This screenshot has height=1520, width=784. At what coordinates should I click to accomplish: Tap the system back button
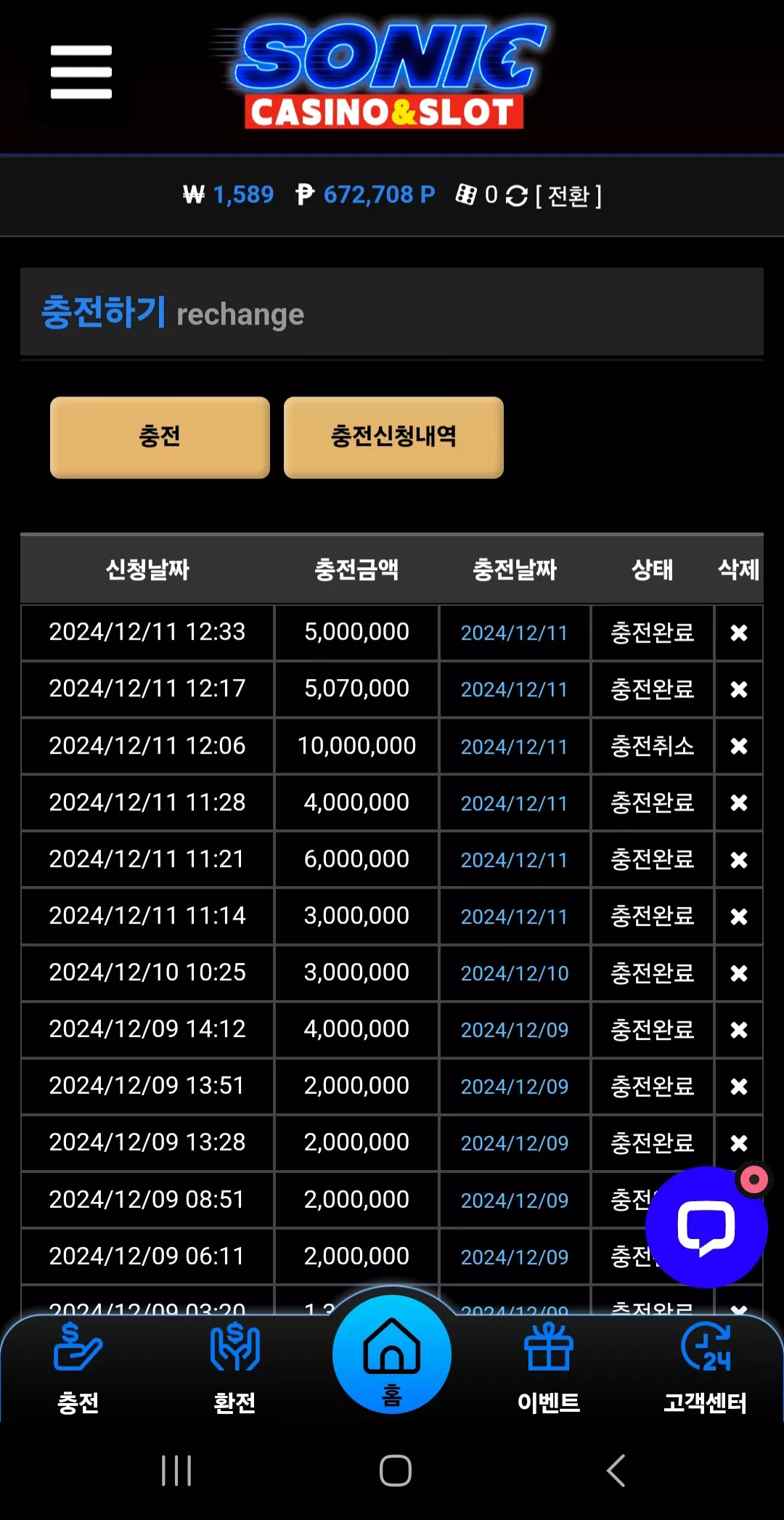[x=616, y=1471]
